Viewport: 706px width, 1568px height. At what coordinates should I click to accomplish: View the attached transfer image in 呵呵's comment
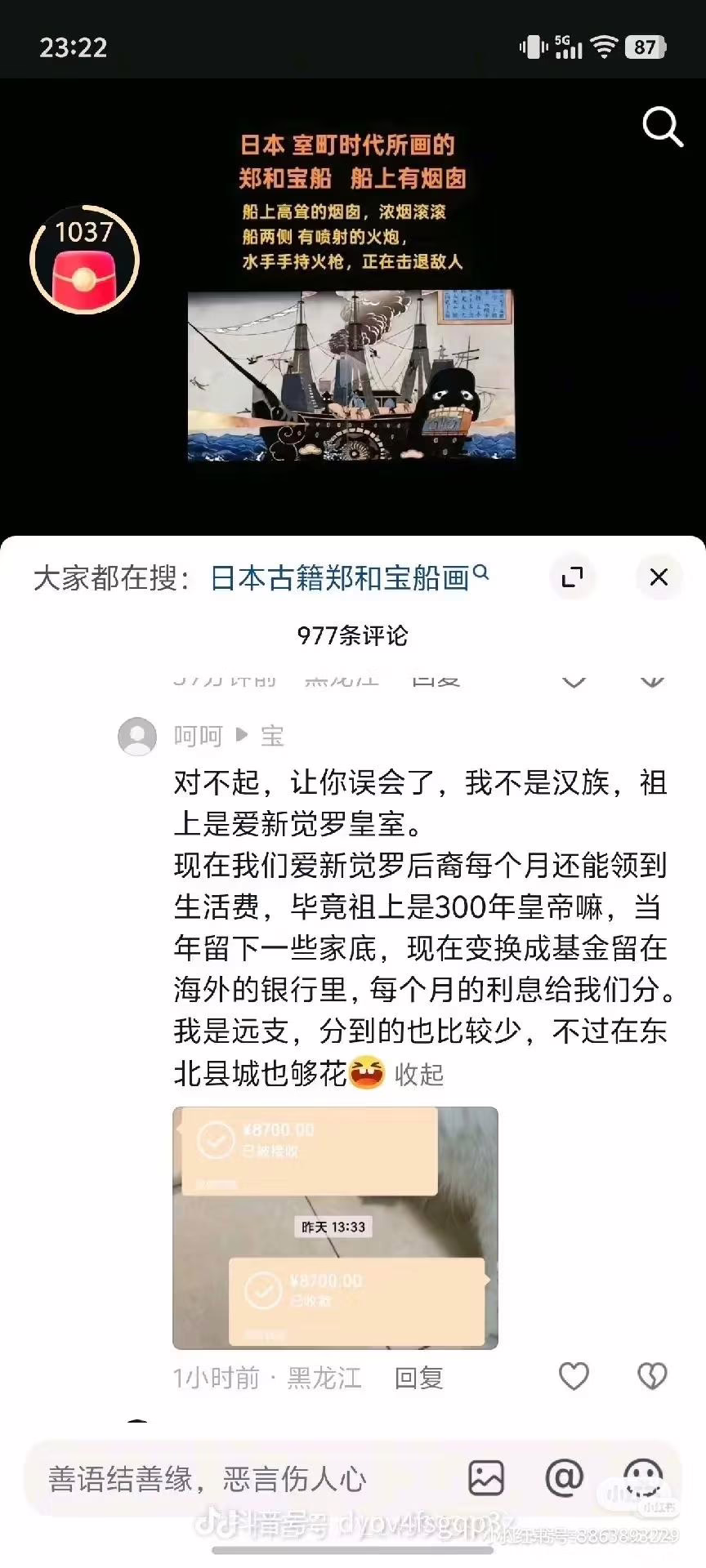tap(335, 1227)
